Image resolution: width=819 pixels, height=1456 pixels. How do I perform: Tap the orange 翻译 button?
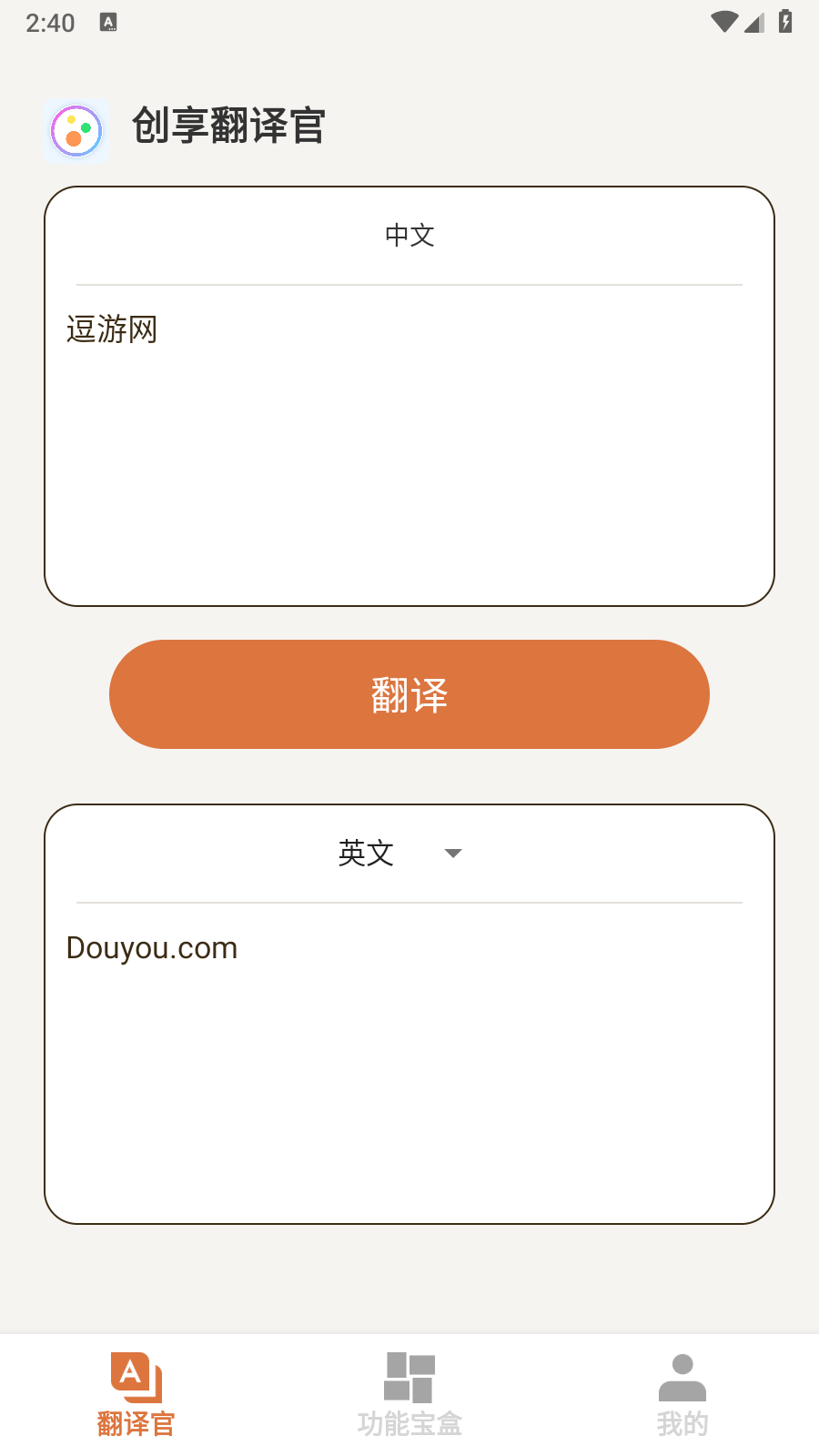409,694
